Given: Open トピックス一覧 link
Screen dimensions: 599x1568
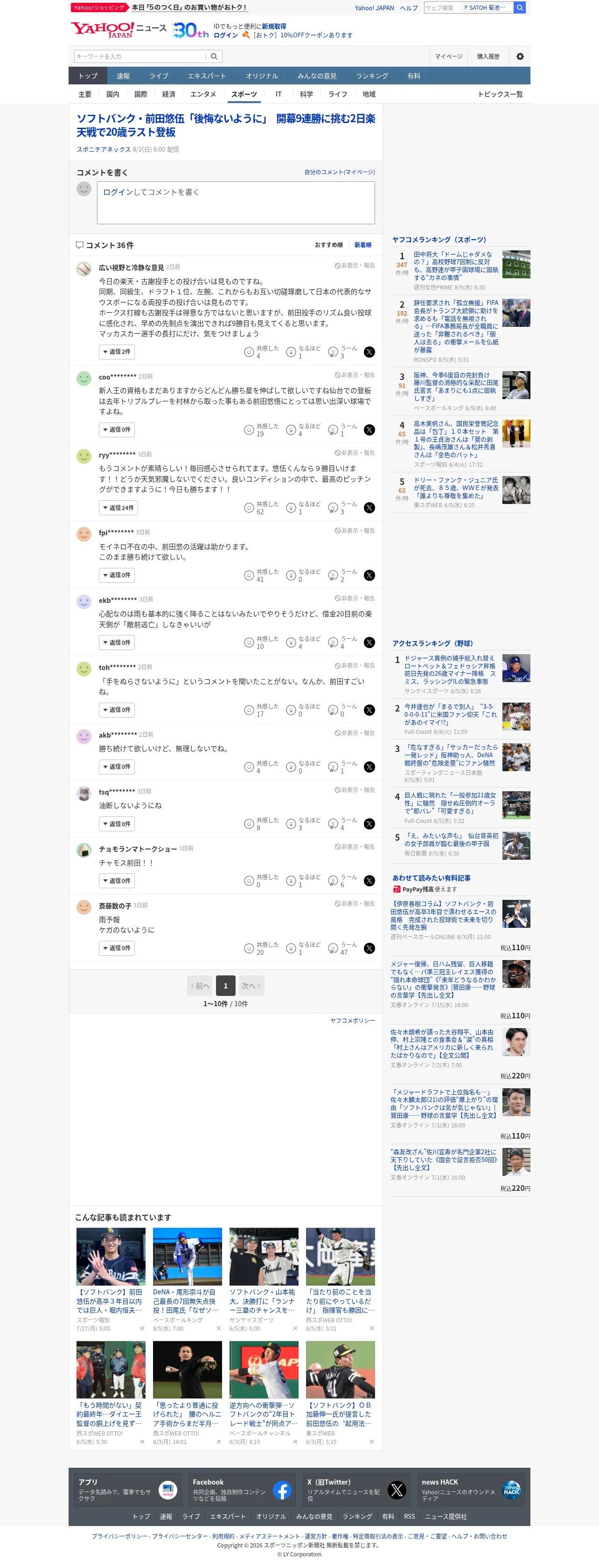Looking at the screenshot, I should coord(500,94).
